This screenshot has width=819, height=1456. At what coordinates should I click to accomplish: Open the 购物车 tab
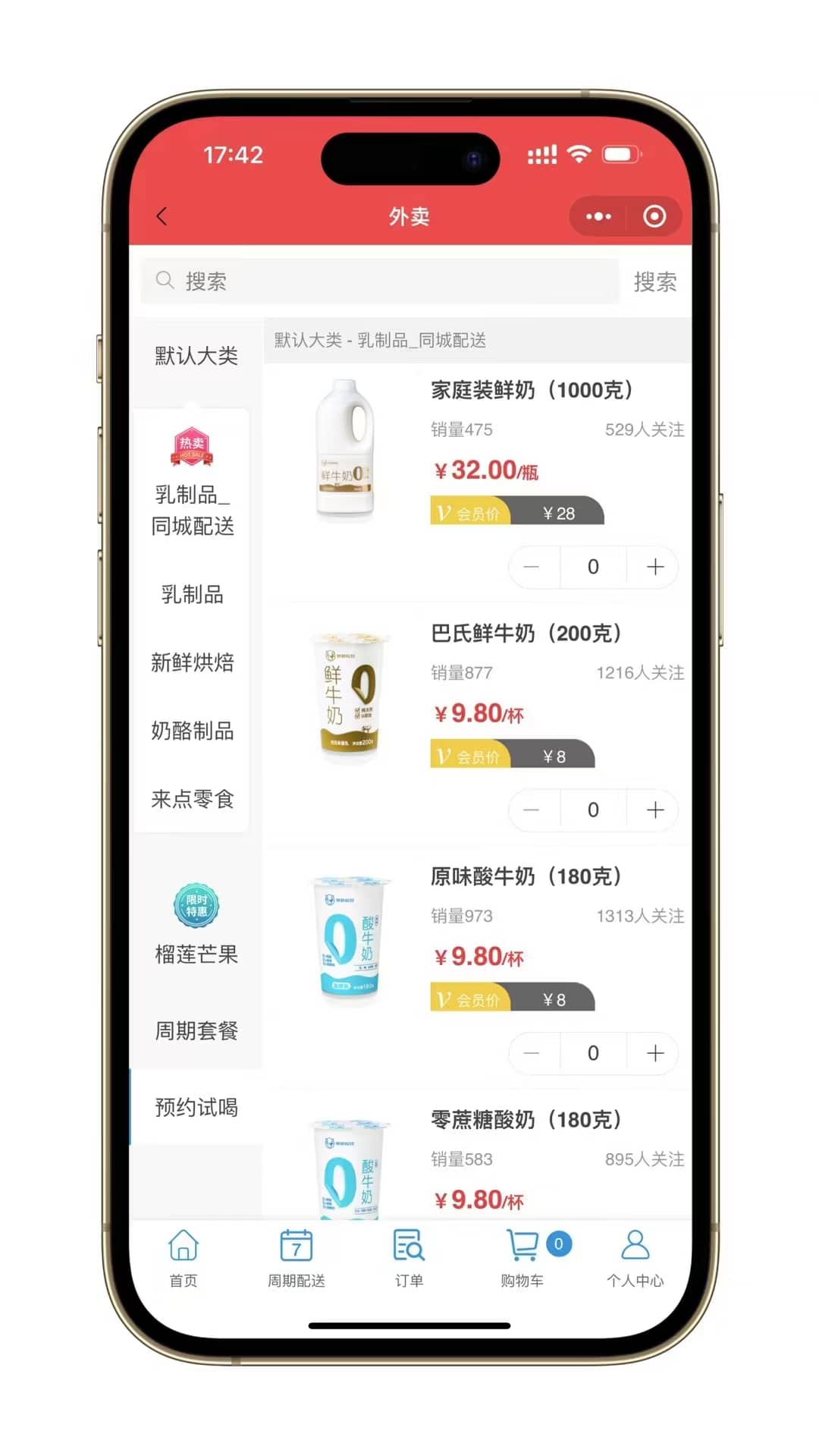click(x=523, y=1259)
